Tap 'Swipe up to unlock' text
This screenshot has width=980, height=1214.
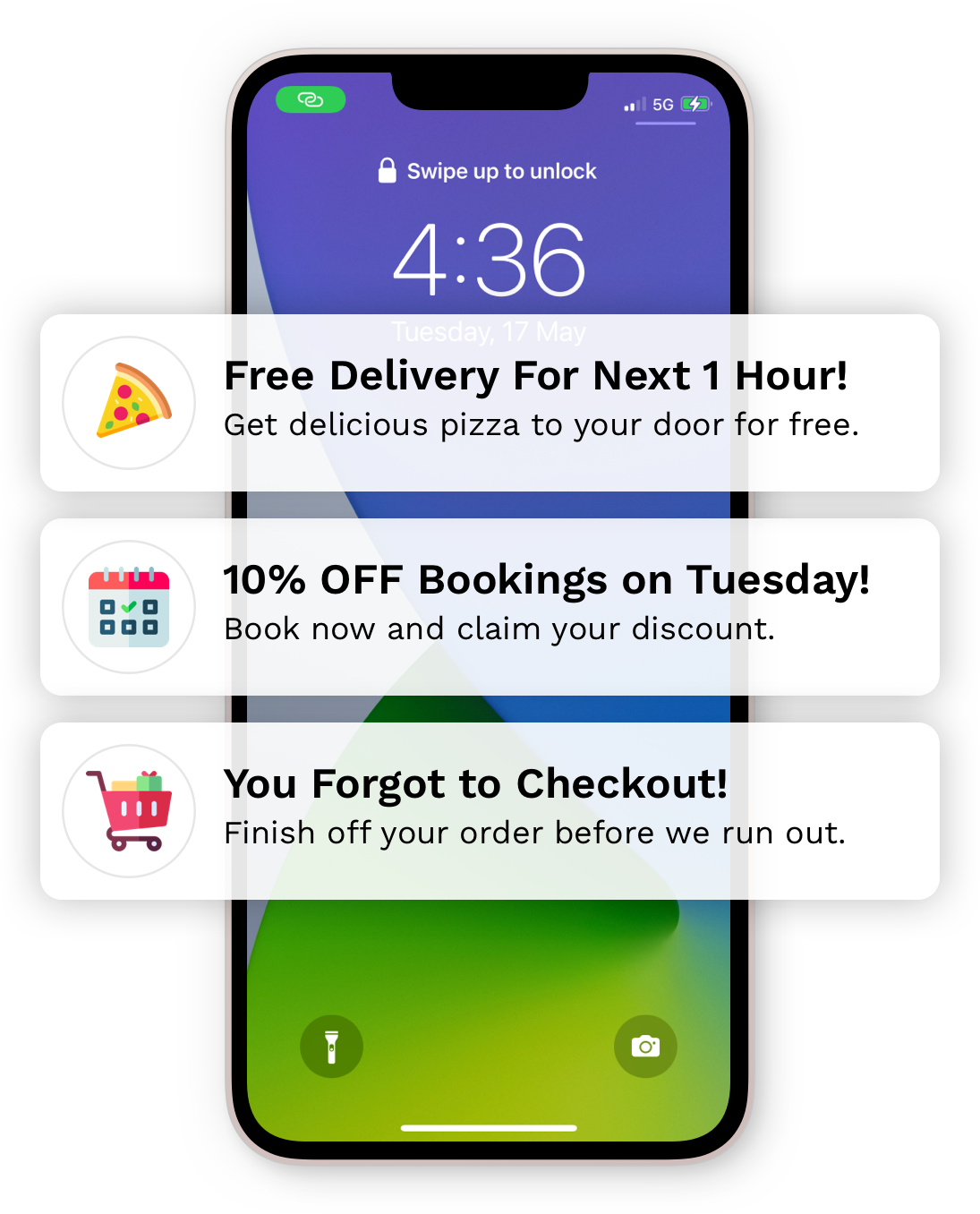[502, 171]
